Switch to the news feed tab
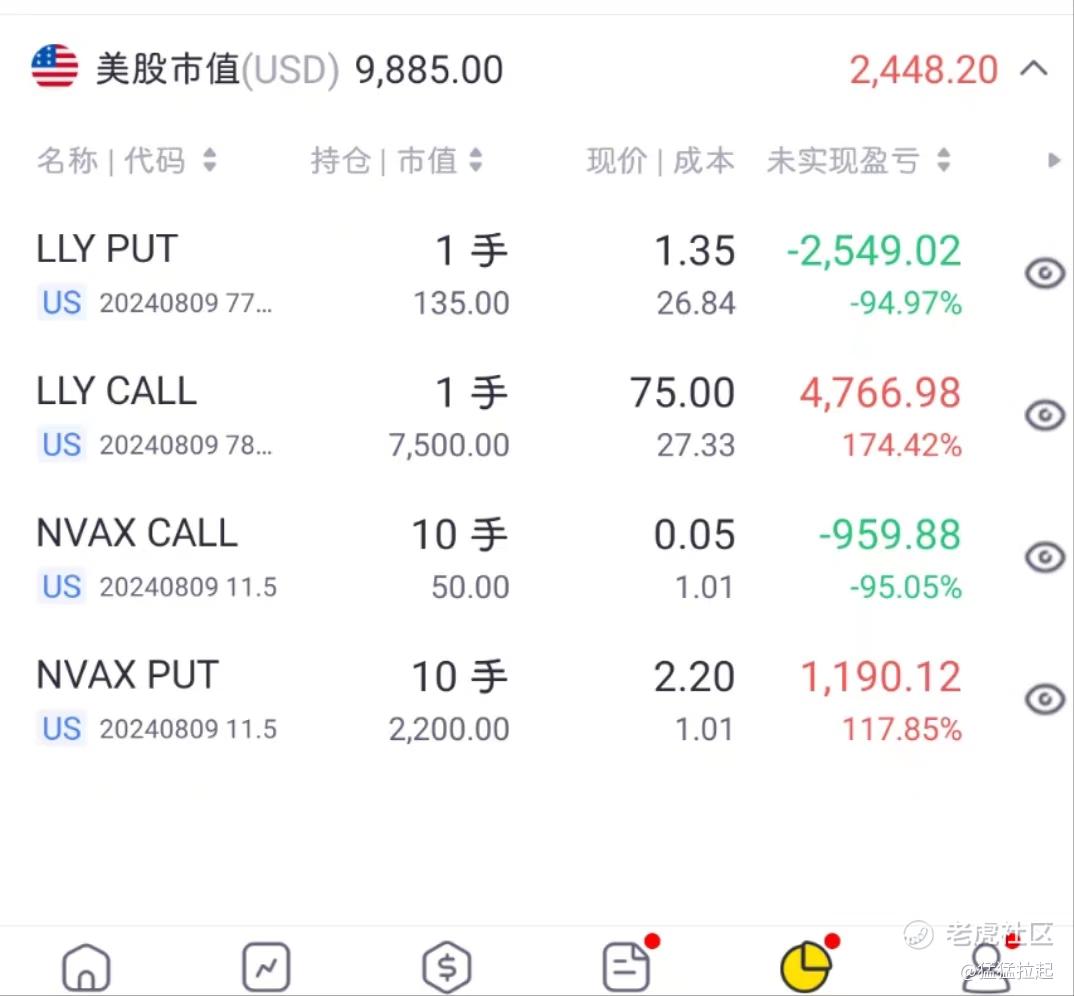The height and width of the screenshot is (996, 1074). [627, 967]
